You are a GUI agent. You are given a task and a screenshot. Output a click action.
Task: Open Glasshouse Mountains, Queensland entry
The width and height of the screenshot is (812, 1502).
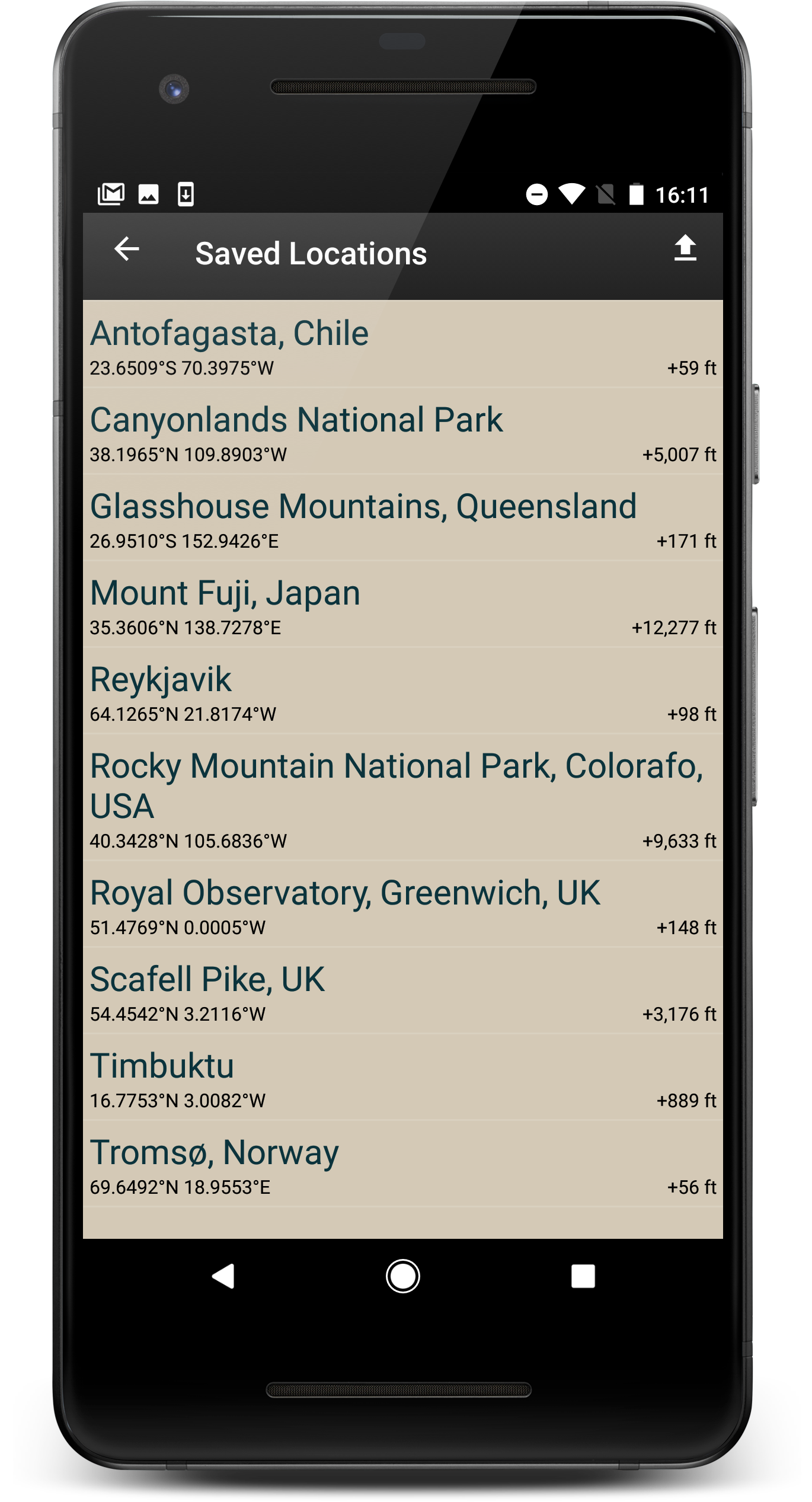click(x=403, y=518)
